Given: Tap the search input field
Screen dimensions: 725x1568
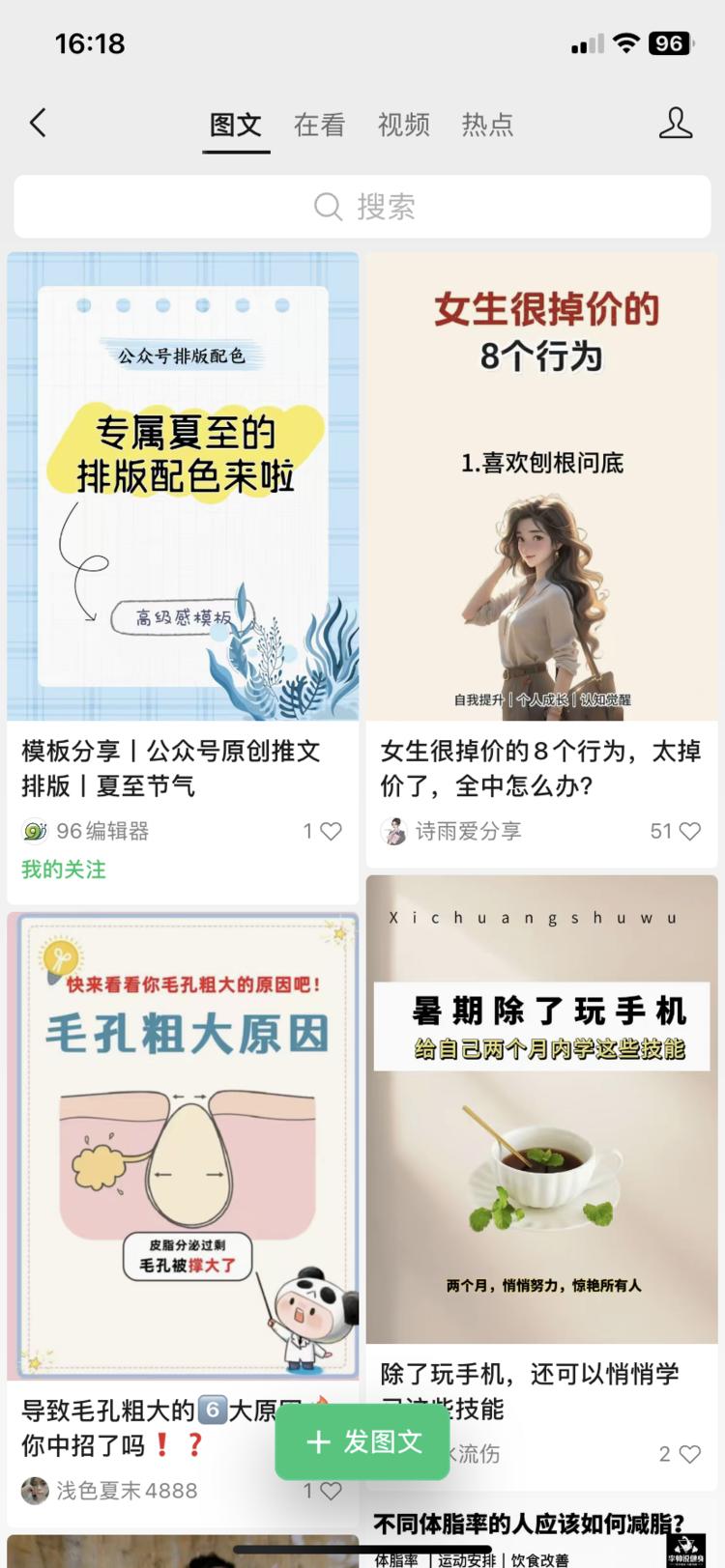Looking at the screenshot, I should (362, 206).
